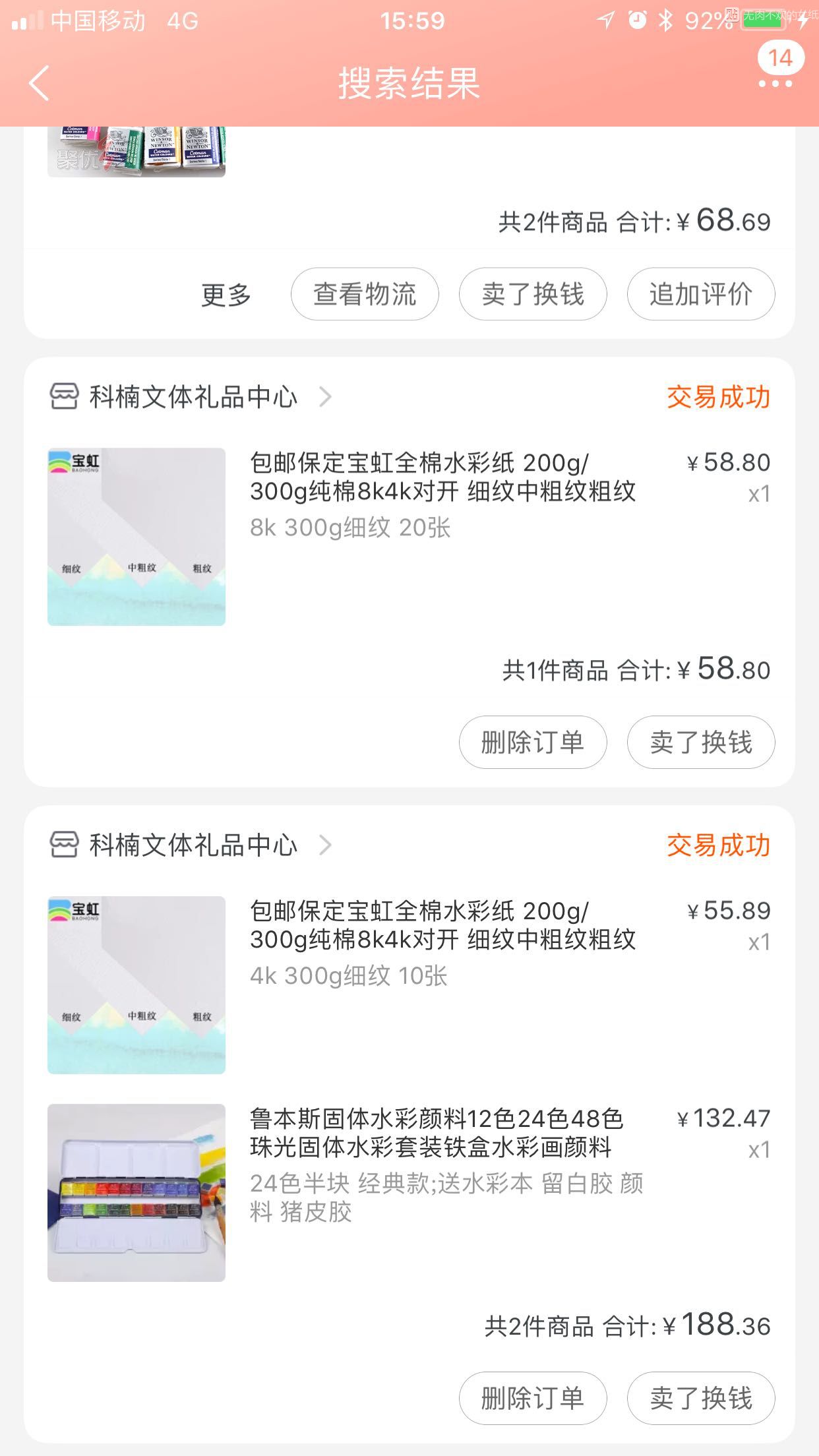Go back from the 搜索结果 page
The width and height of the screenshot is (819, 1456).
click(40, 84)
